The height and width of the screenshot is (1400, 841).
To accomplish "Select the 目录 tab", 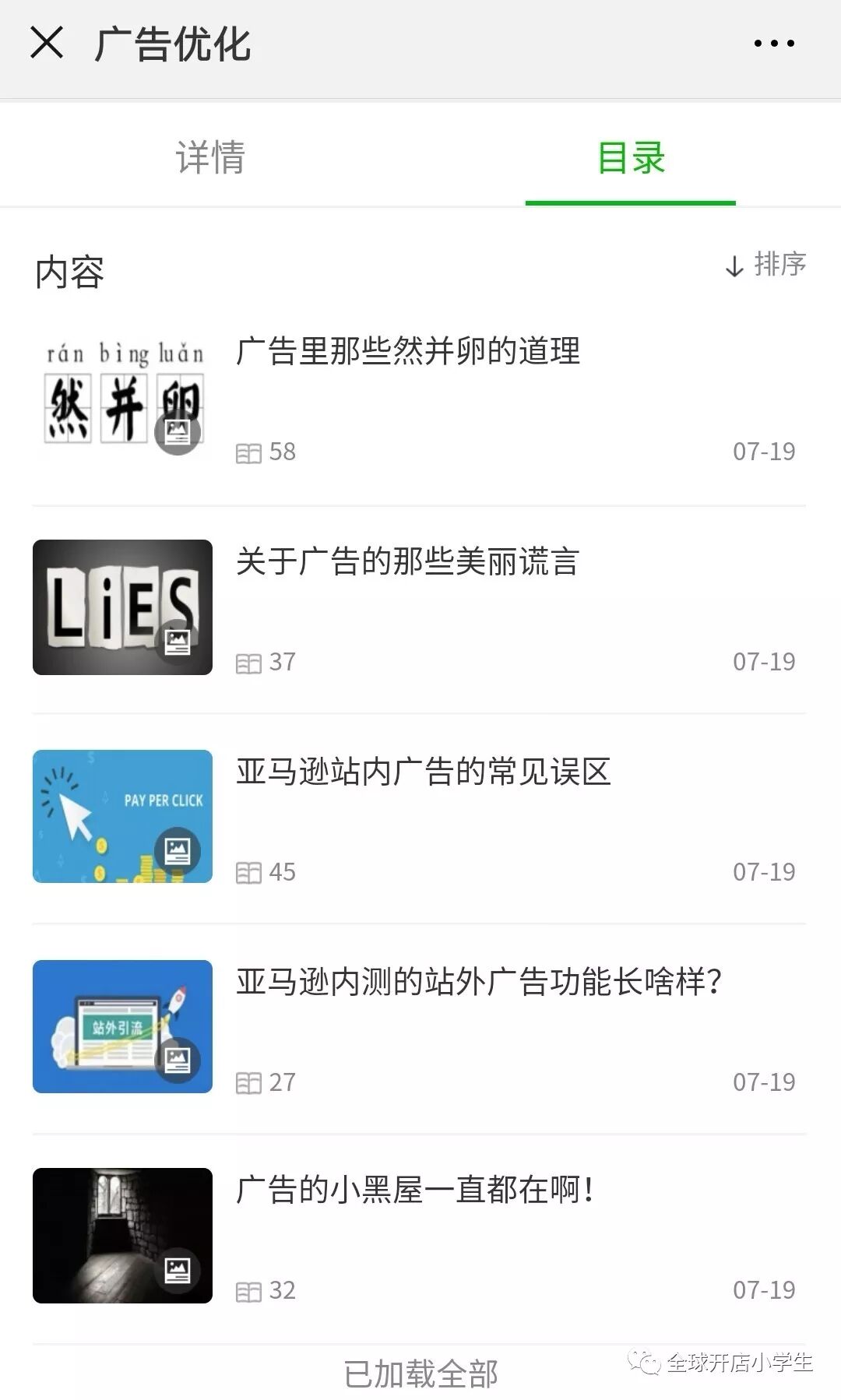I will coord(631,157).
